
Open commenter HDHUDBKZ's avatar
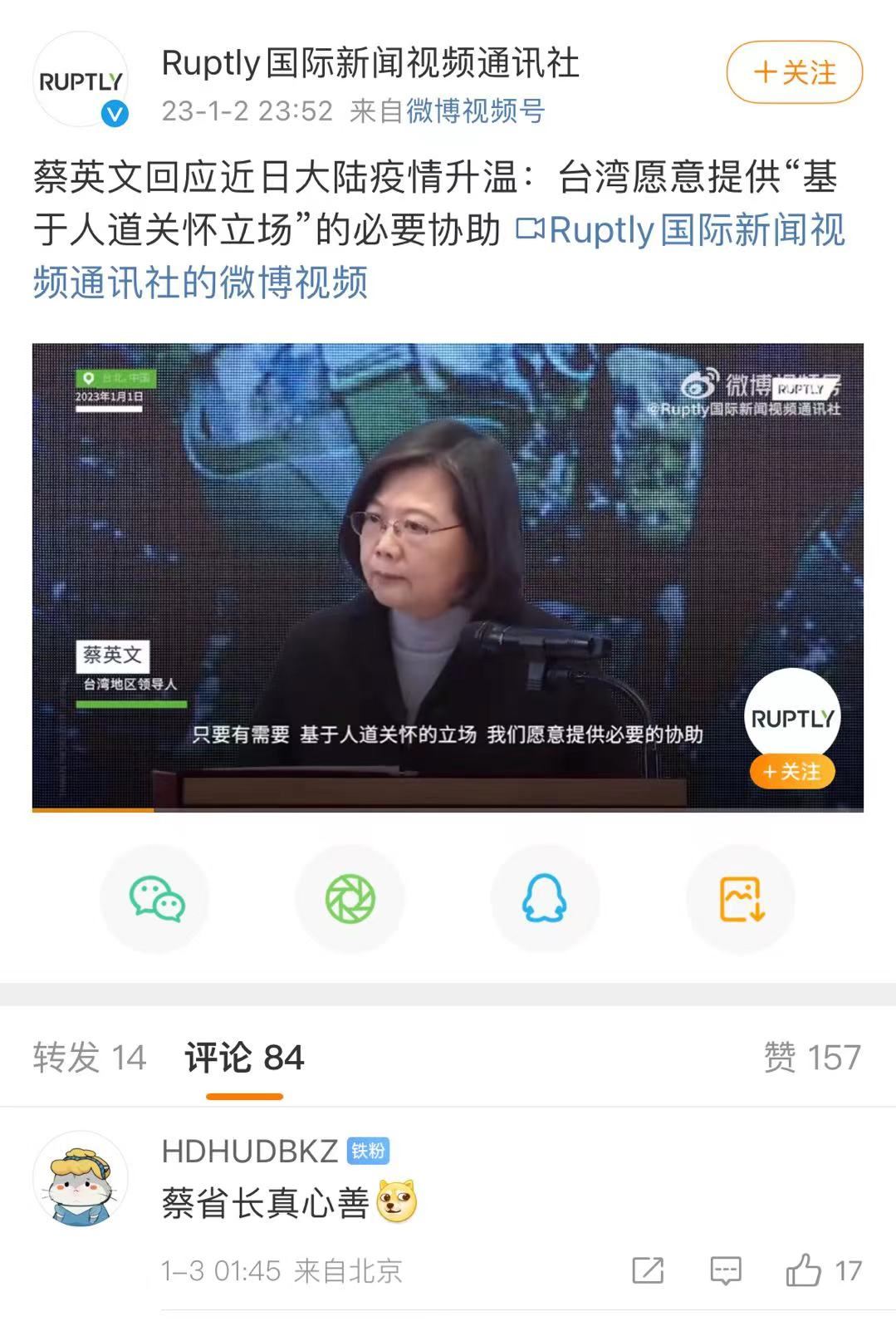coord(81,1178)
